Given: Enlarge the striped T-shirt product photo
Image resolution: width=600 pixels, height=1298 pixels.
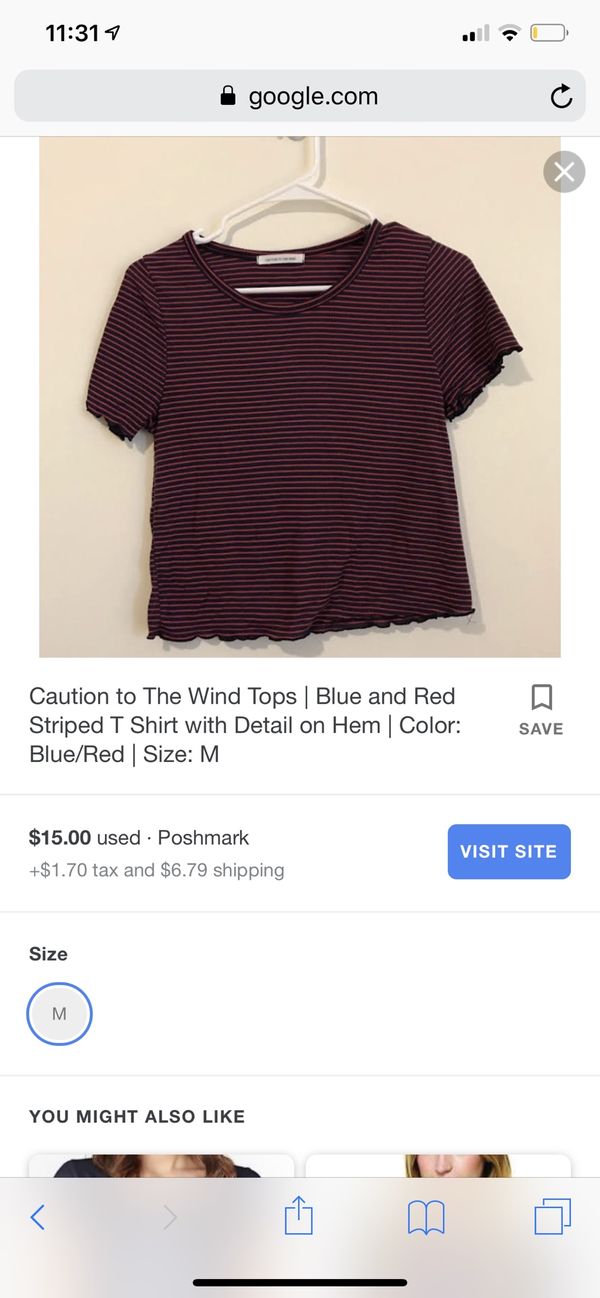Looking at the screenshot, I should (x=300, y=397).
